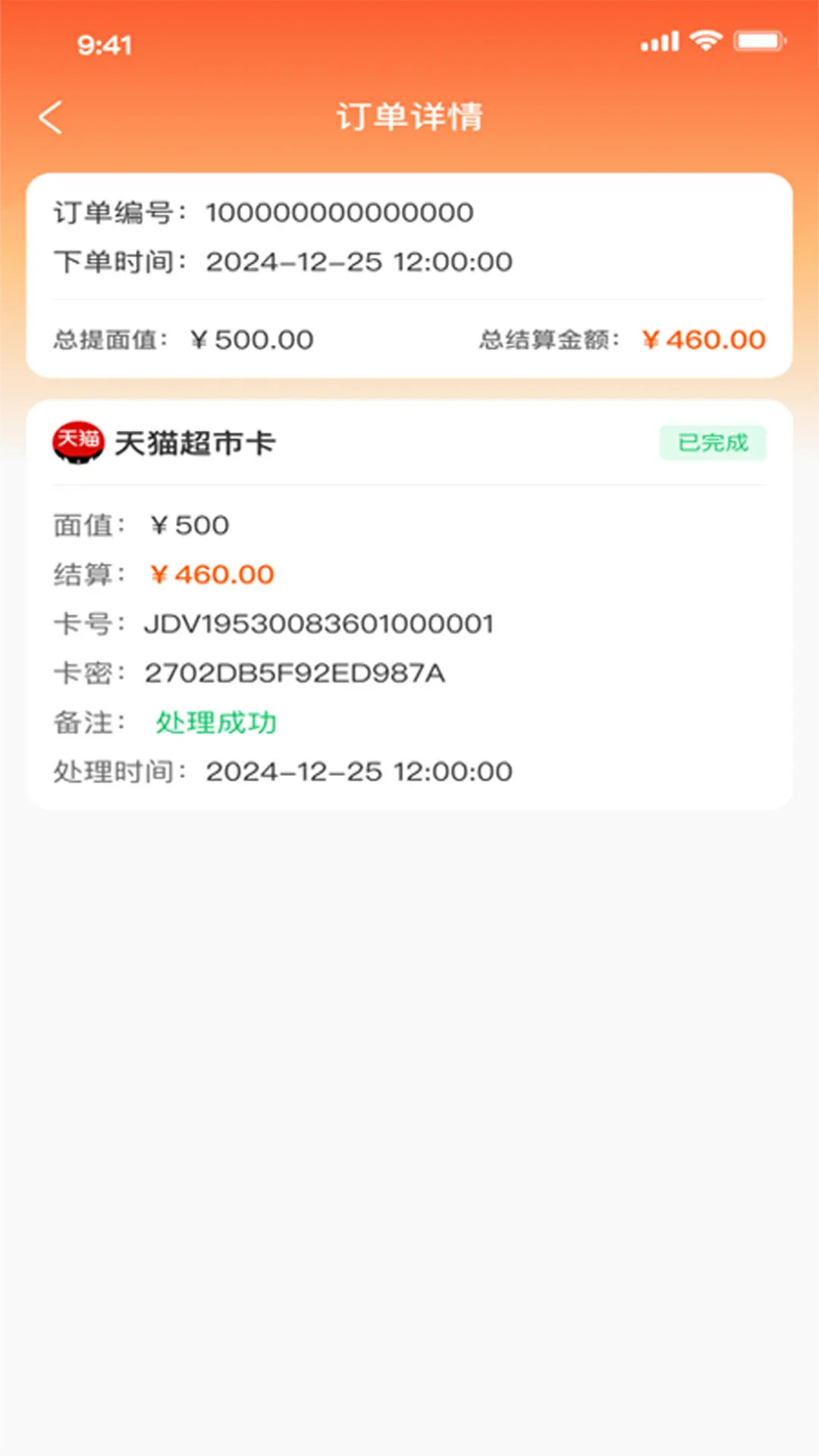Tap the 已完成 status badge

pos(712,442)
